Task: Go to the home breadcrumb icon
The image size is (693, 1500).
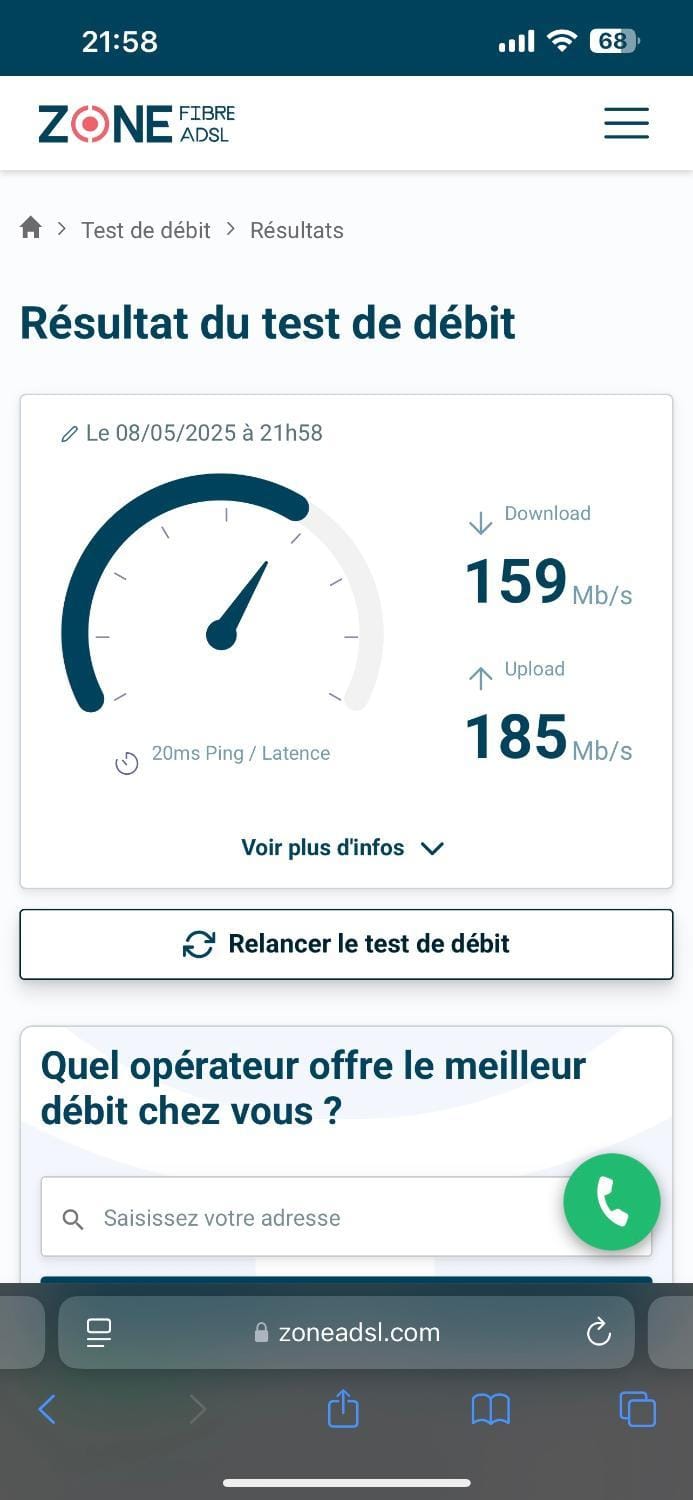Action: point(31,228)
